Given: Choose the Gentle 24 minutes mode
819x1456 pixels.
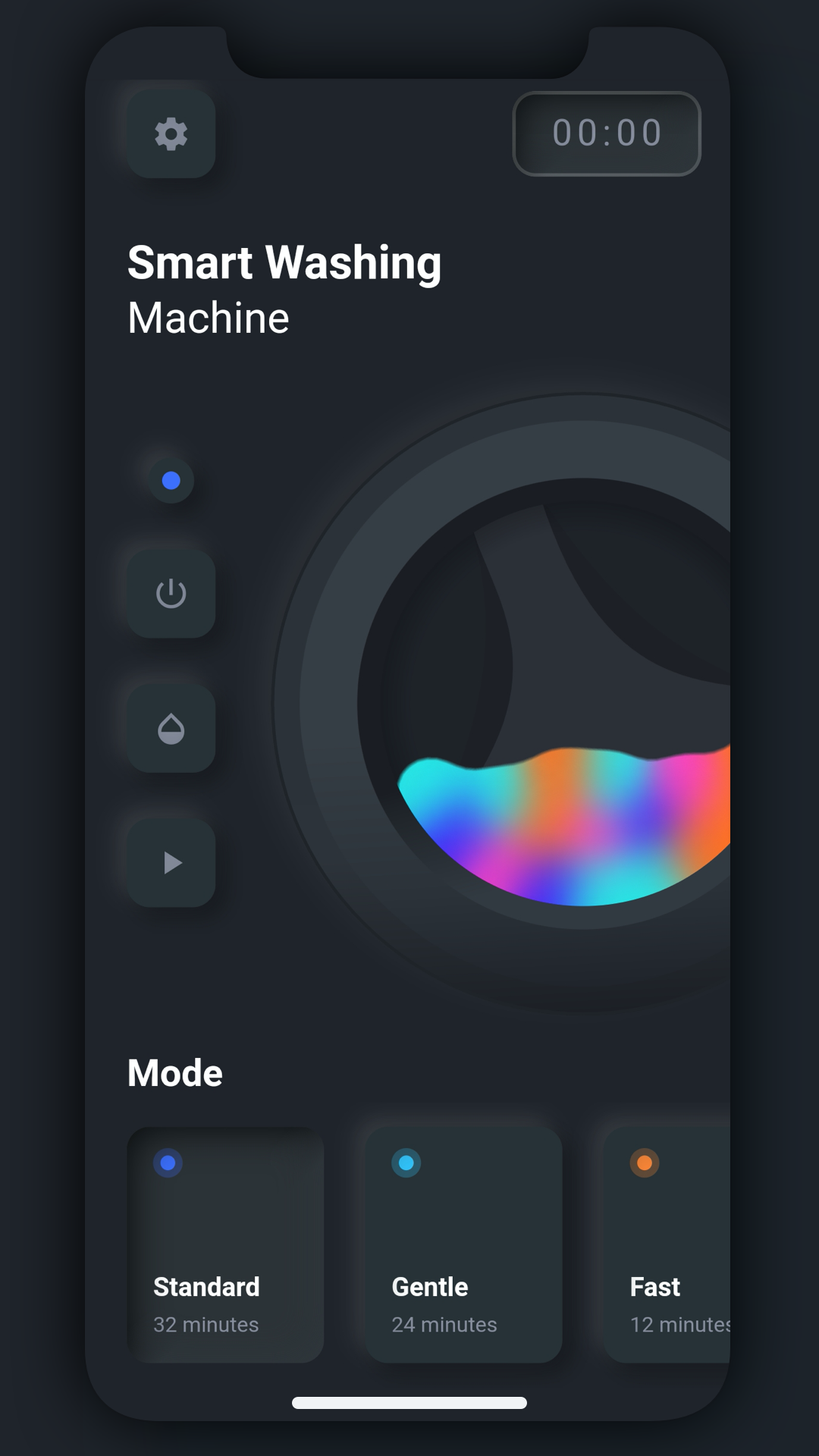Looking at the screenshot, I should coord(463,1244).
